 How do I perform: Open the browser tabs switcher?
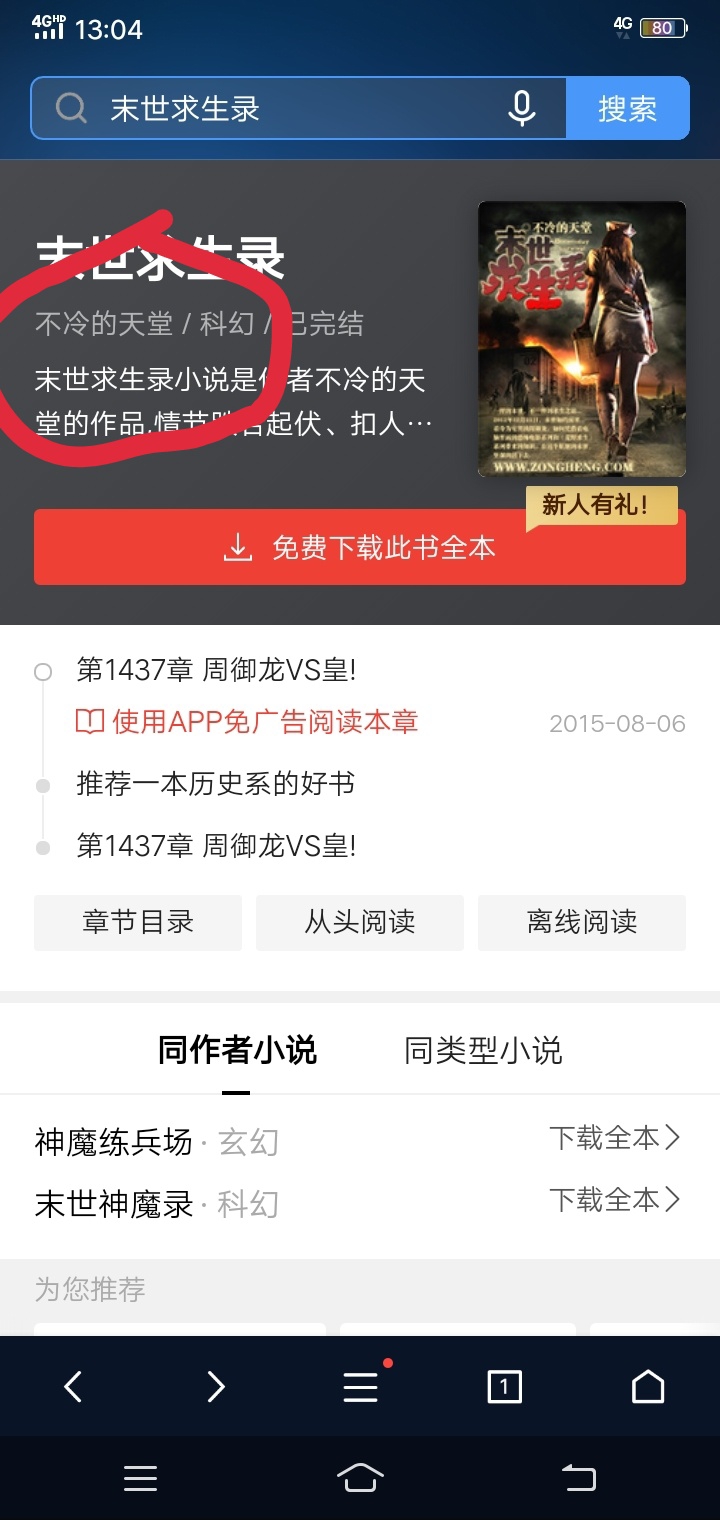point(504,1387)
